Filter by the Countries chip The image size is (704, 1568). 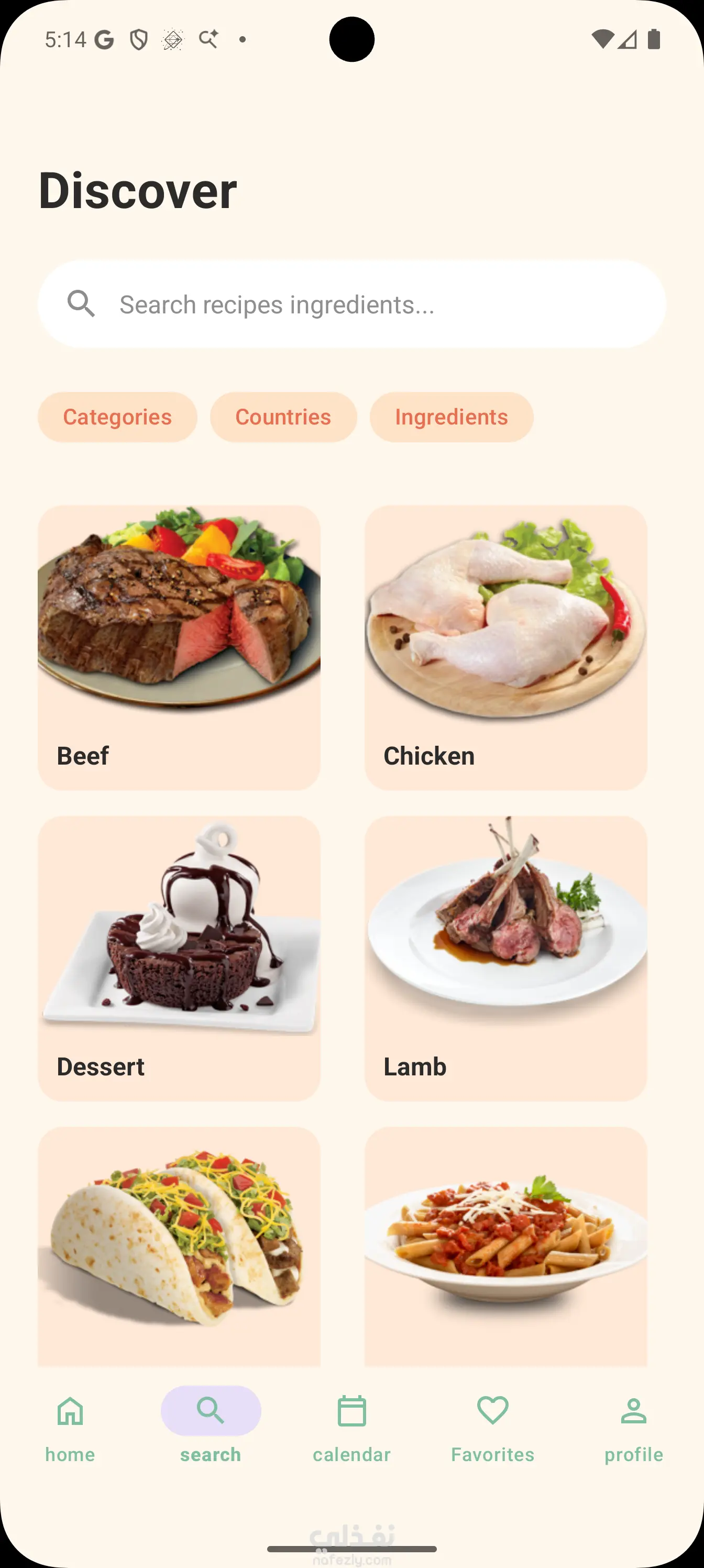(283, 417)
